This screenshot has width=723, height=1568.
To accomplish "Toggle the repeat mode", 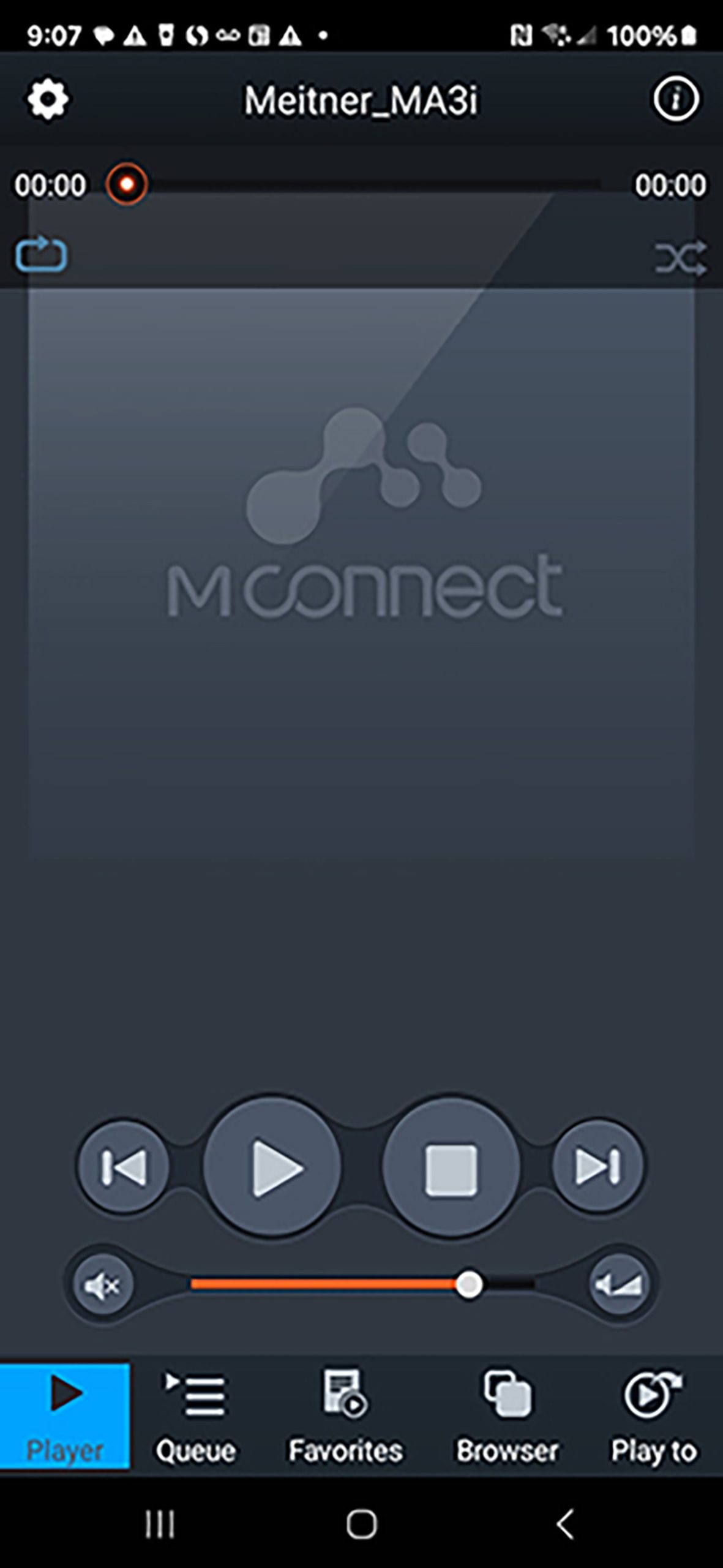I will pos(41,254).
